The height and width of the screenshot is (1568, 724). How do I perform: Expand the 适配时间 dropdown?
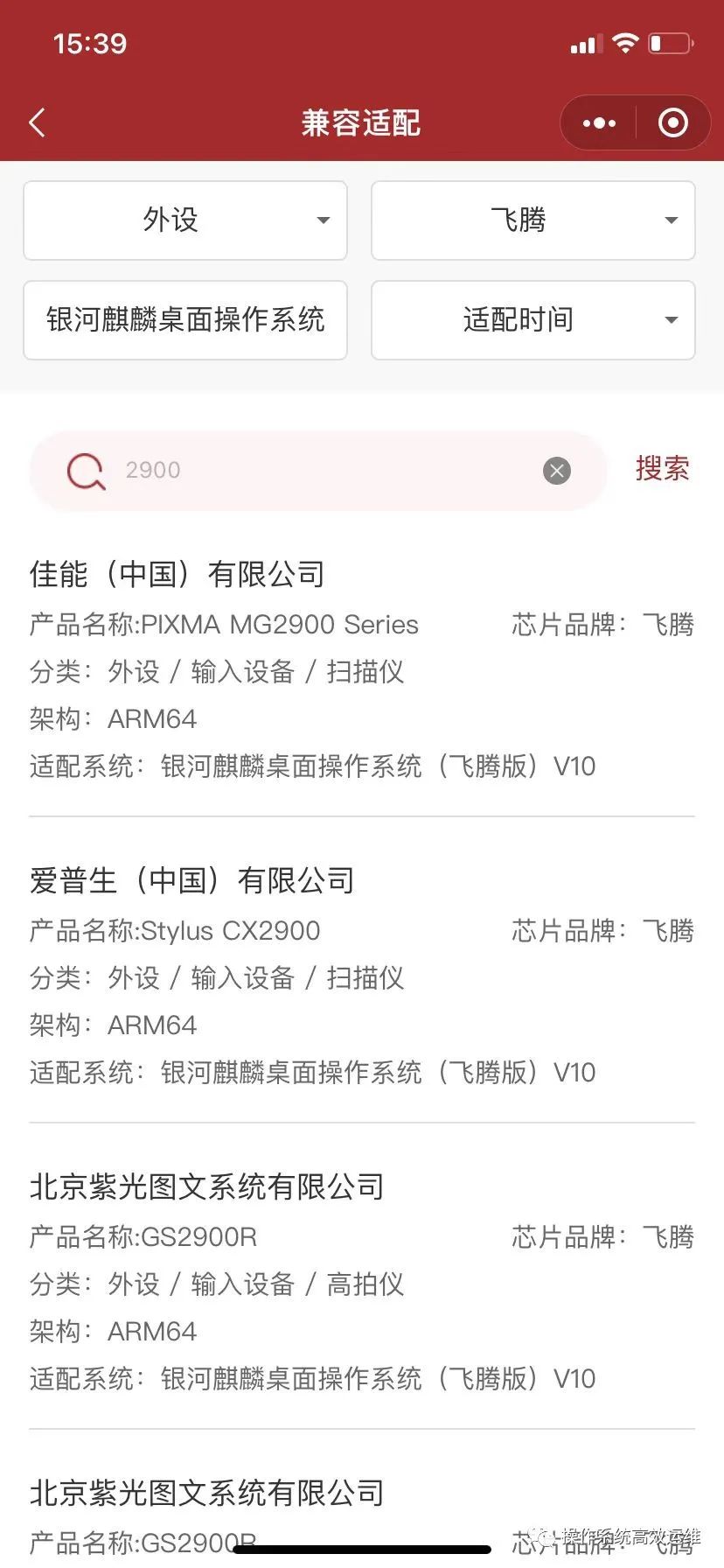[x=533, y=320]
